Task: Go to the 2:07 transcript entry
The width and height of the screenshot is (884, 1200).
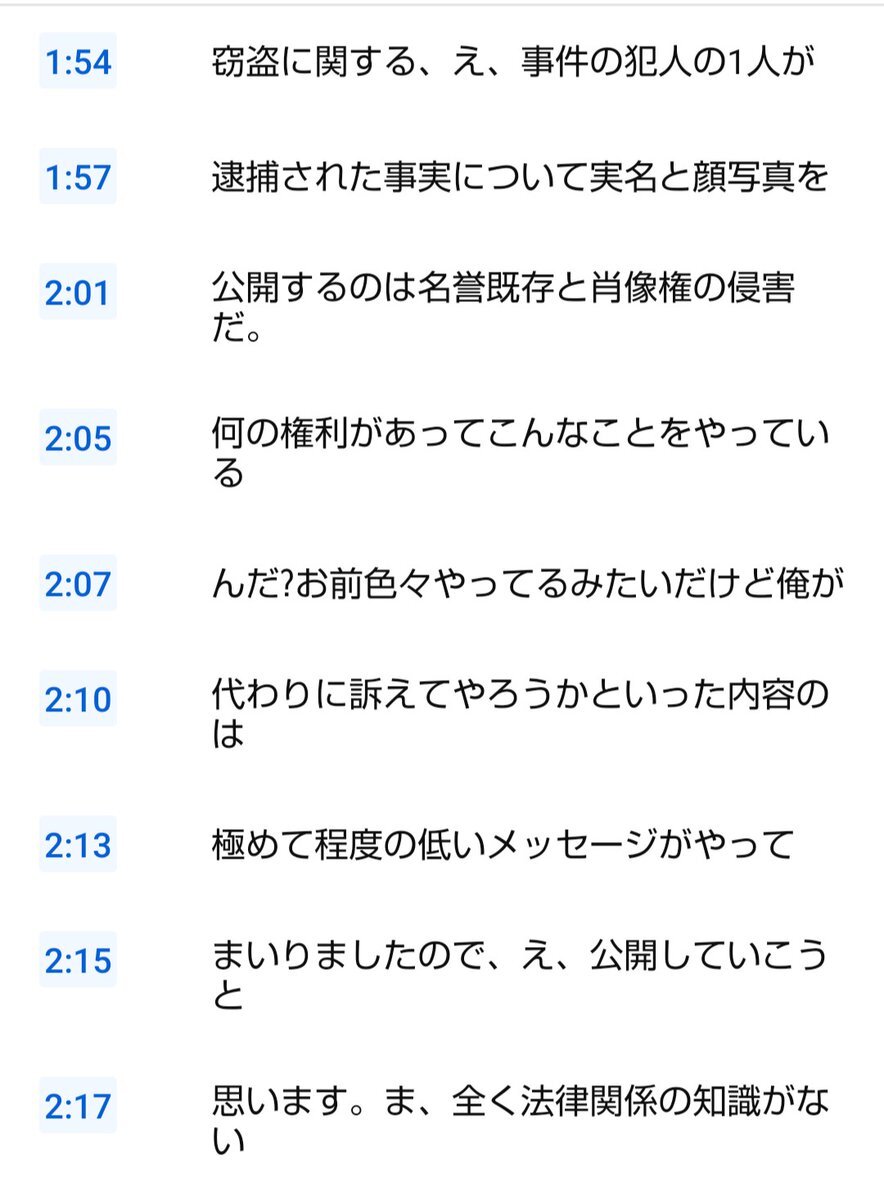Action: 78,584
